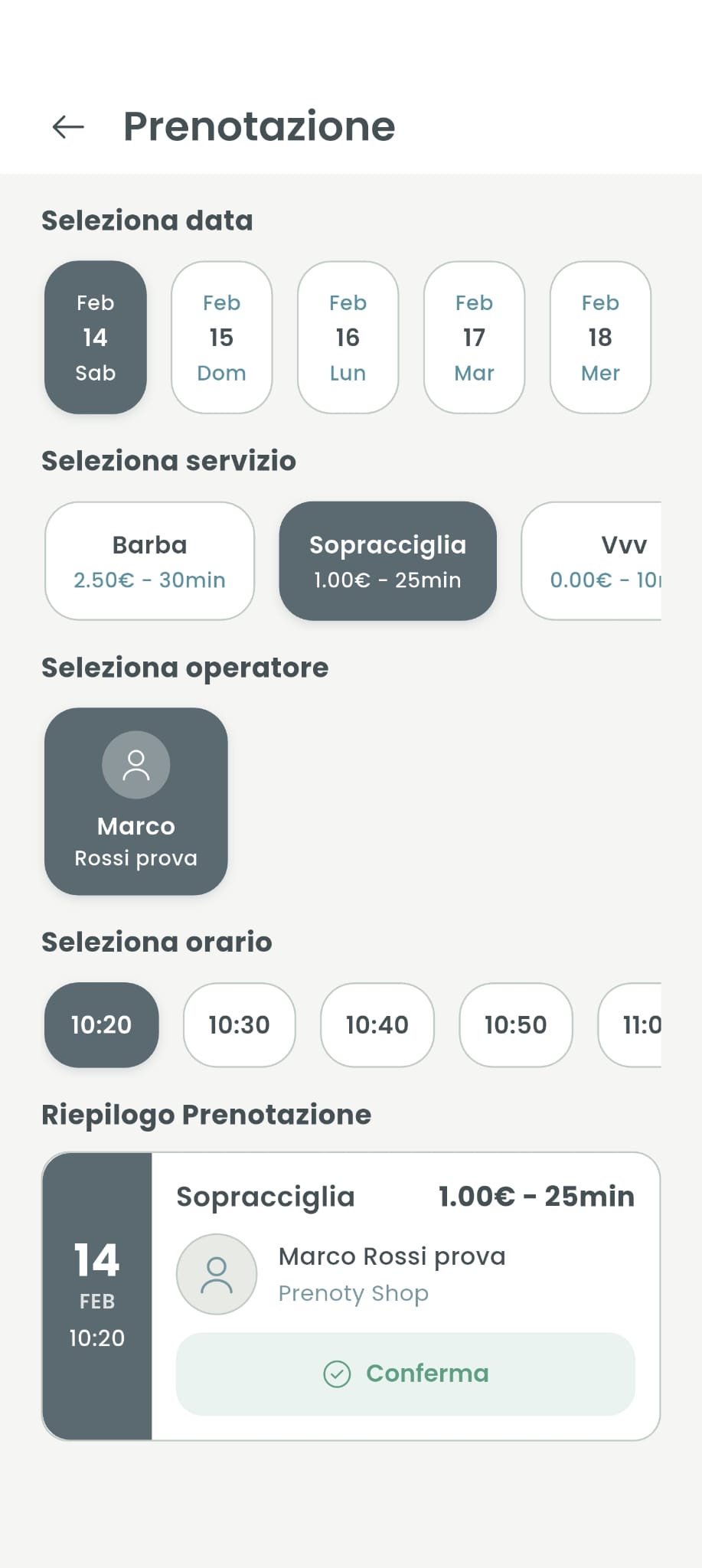
Task: Choose the 10:50 time slot
Action: (x=516, y=1025)
